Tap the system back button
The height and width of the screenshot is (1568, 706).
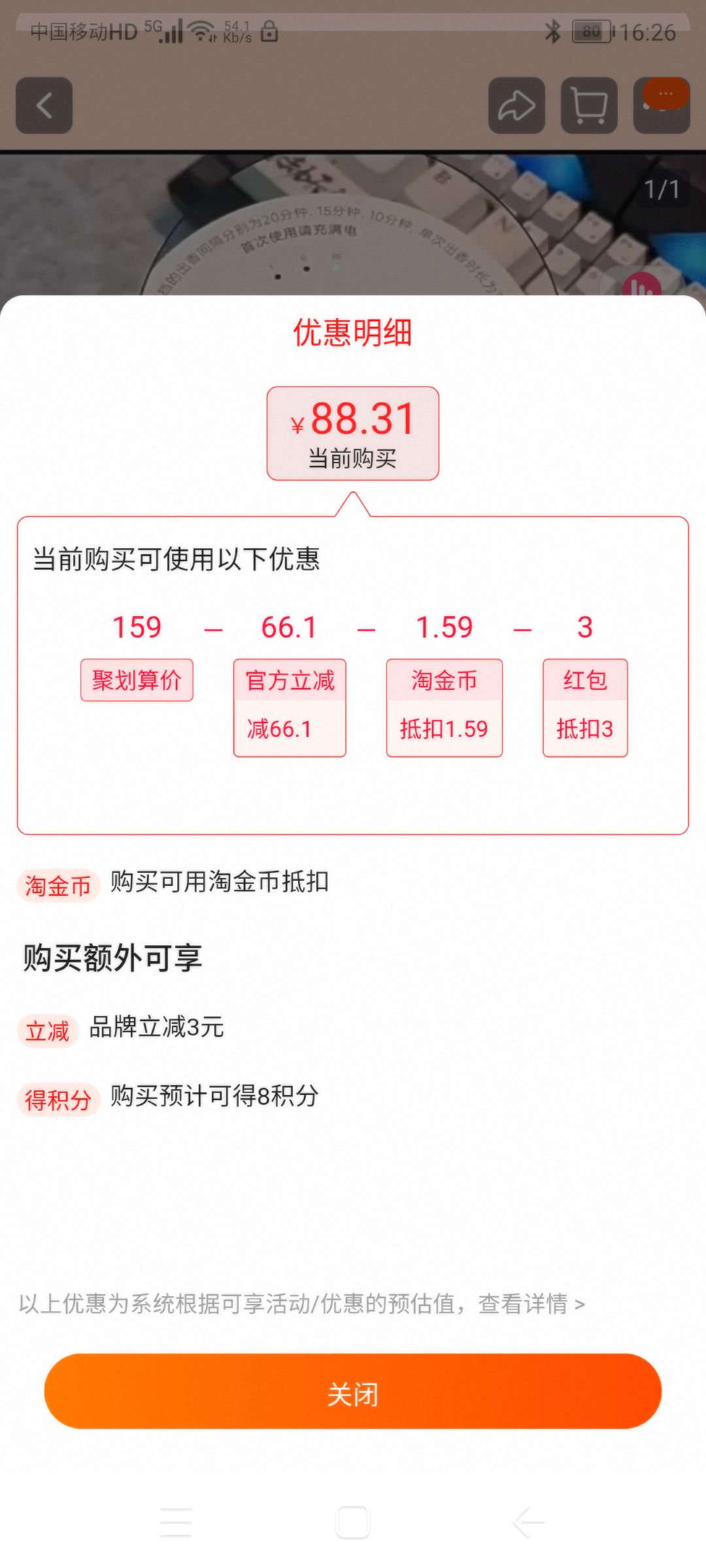tap(529, 1522)
